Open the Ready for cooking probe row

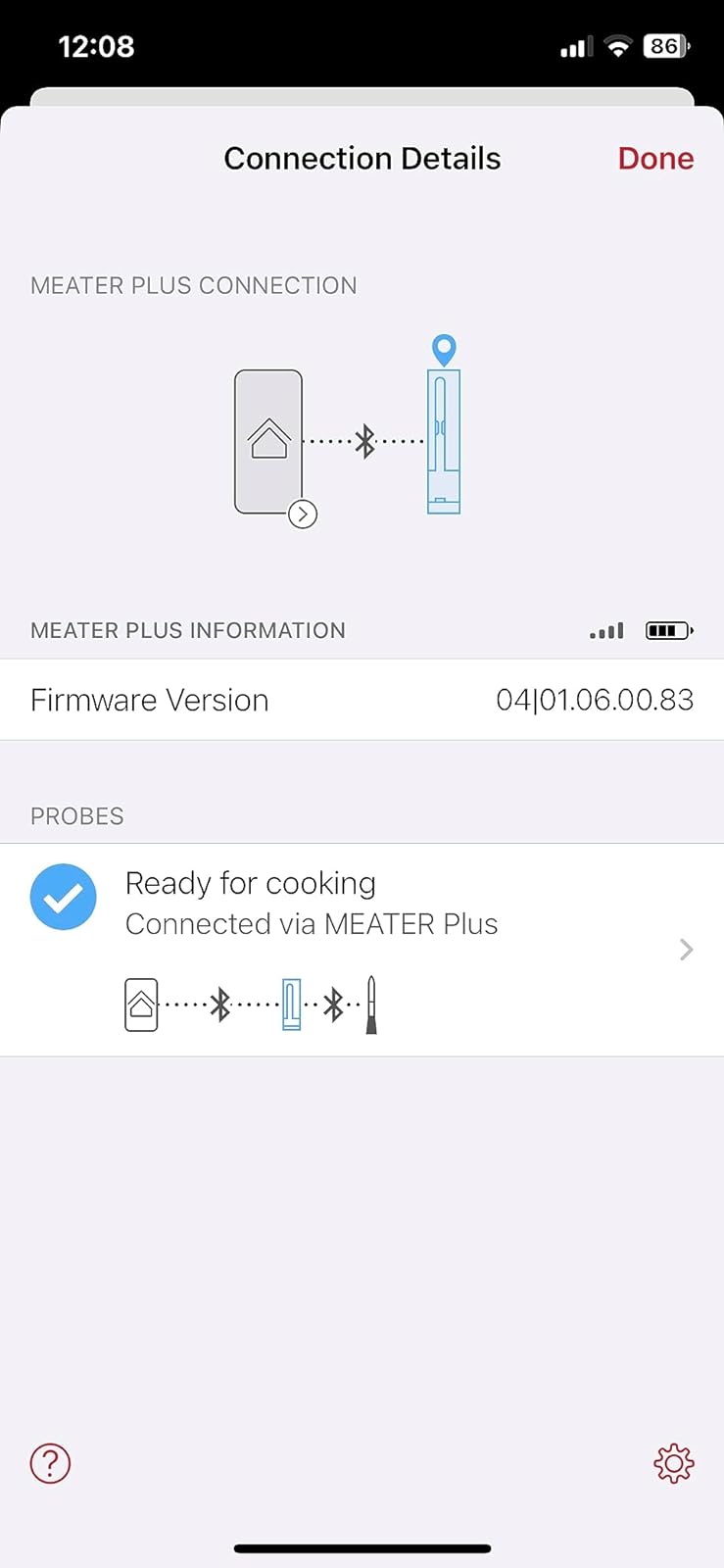pyautogui.click(x=362, y=949)
